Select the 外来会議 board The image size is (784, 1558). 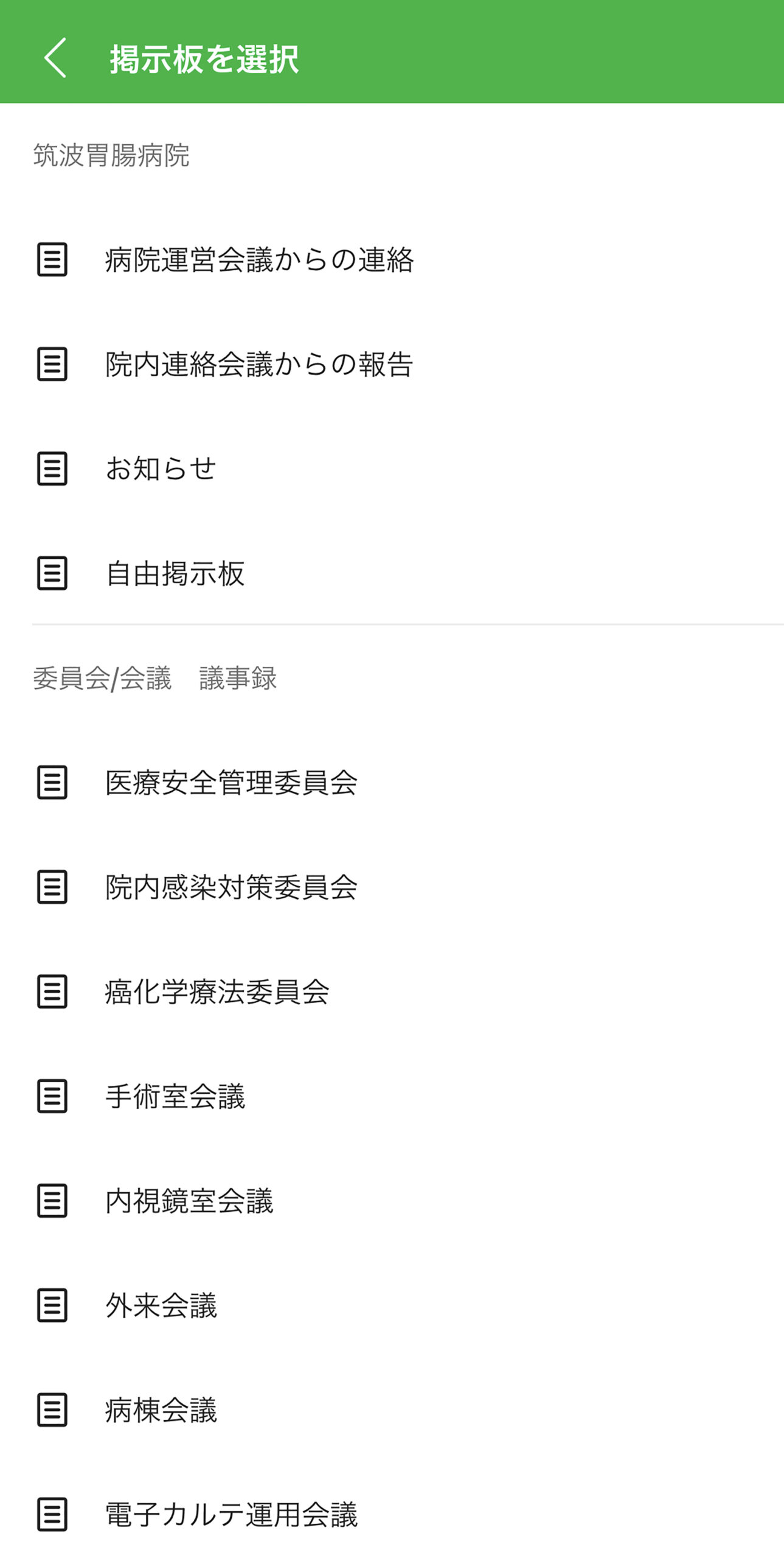coord(161,1306)
